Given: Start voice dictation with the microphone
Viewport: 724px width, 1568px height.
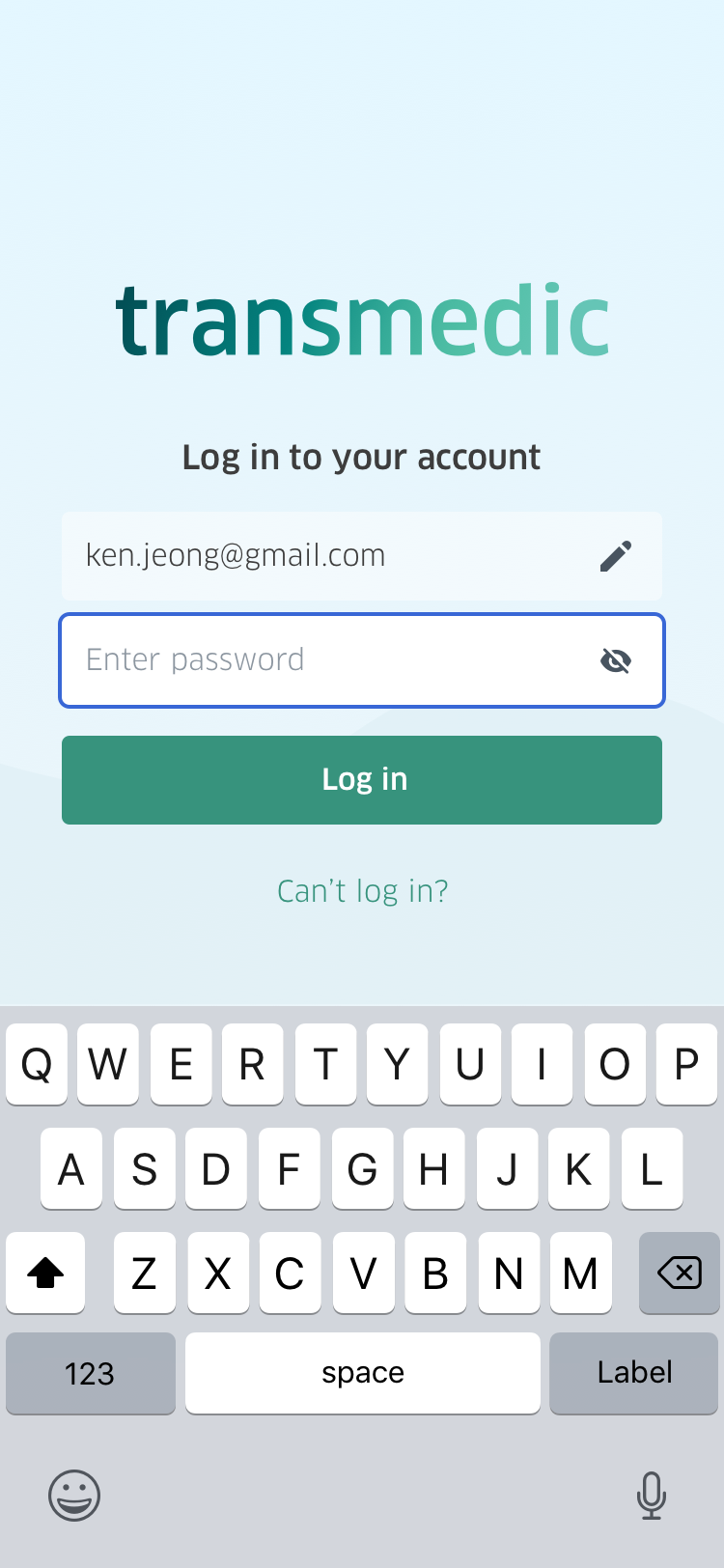Looking at the screenshot, I should tap(651, 1496).
